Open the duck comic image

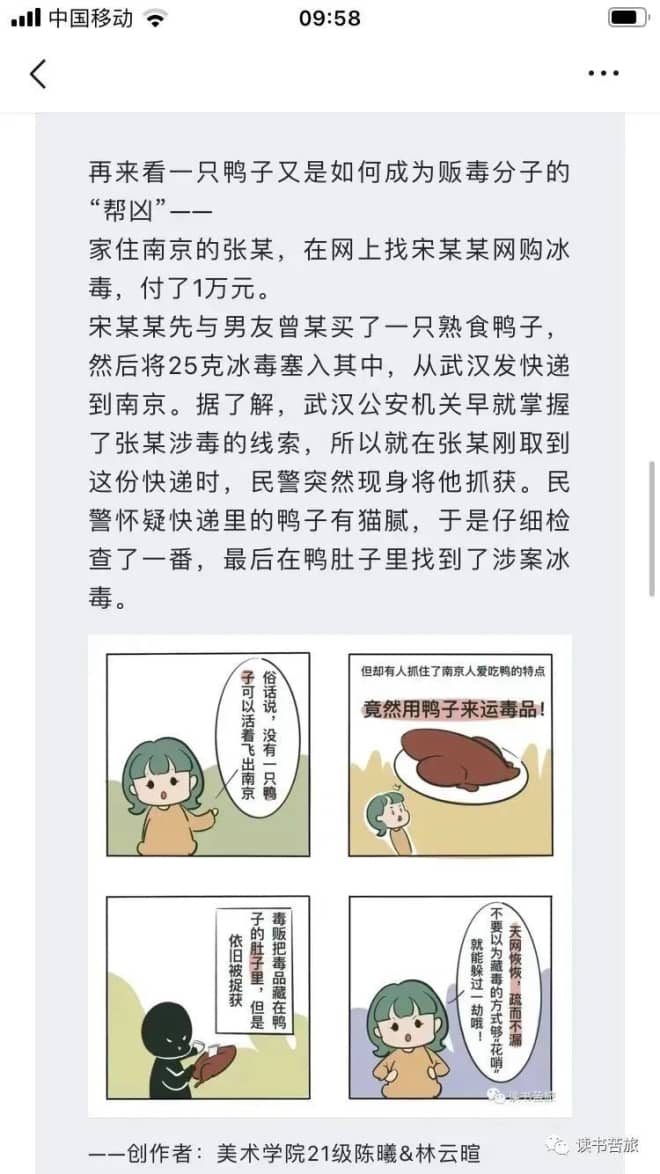coord(330,876)
